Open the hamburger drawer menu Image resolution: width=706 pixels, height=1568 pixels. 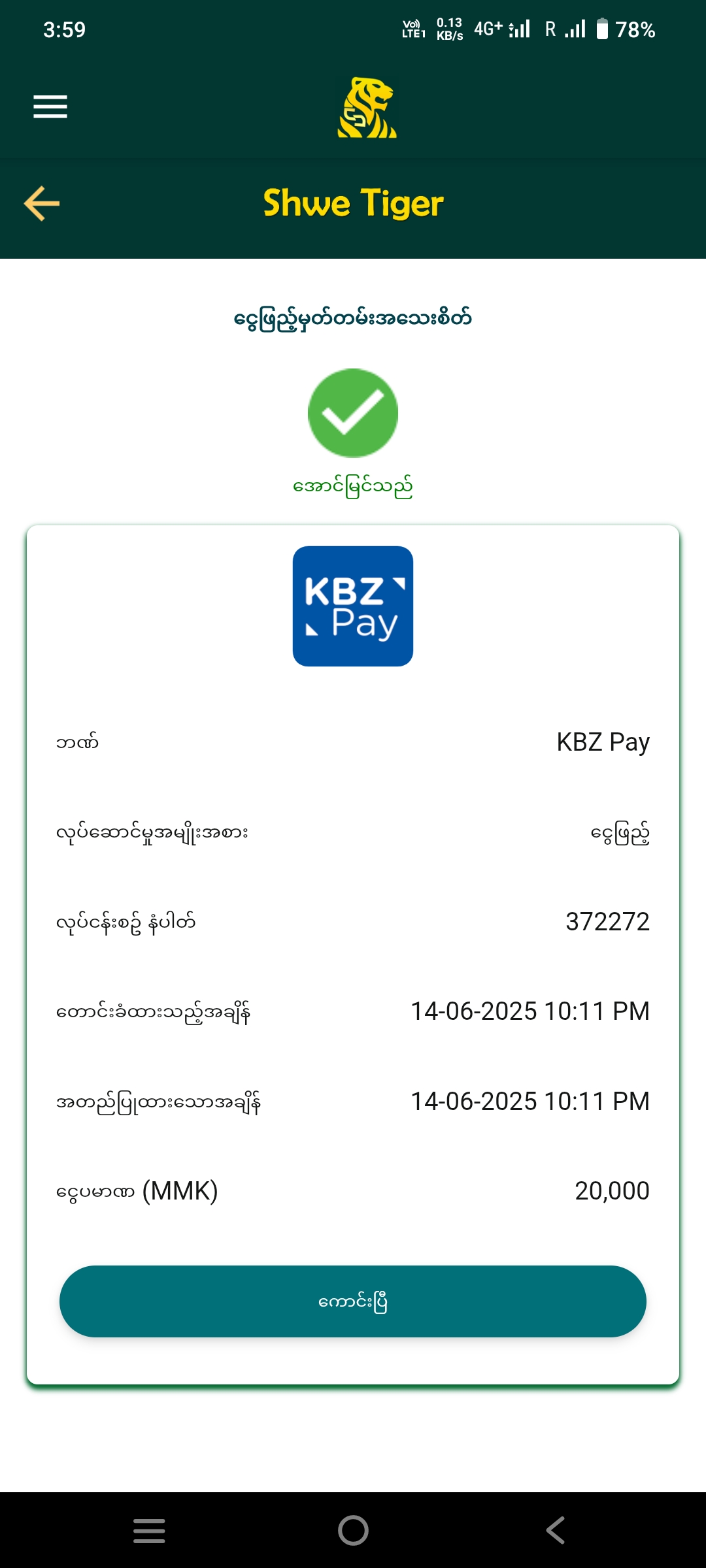tap(50, 106)
